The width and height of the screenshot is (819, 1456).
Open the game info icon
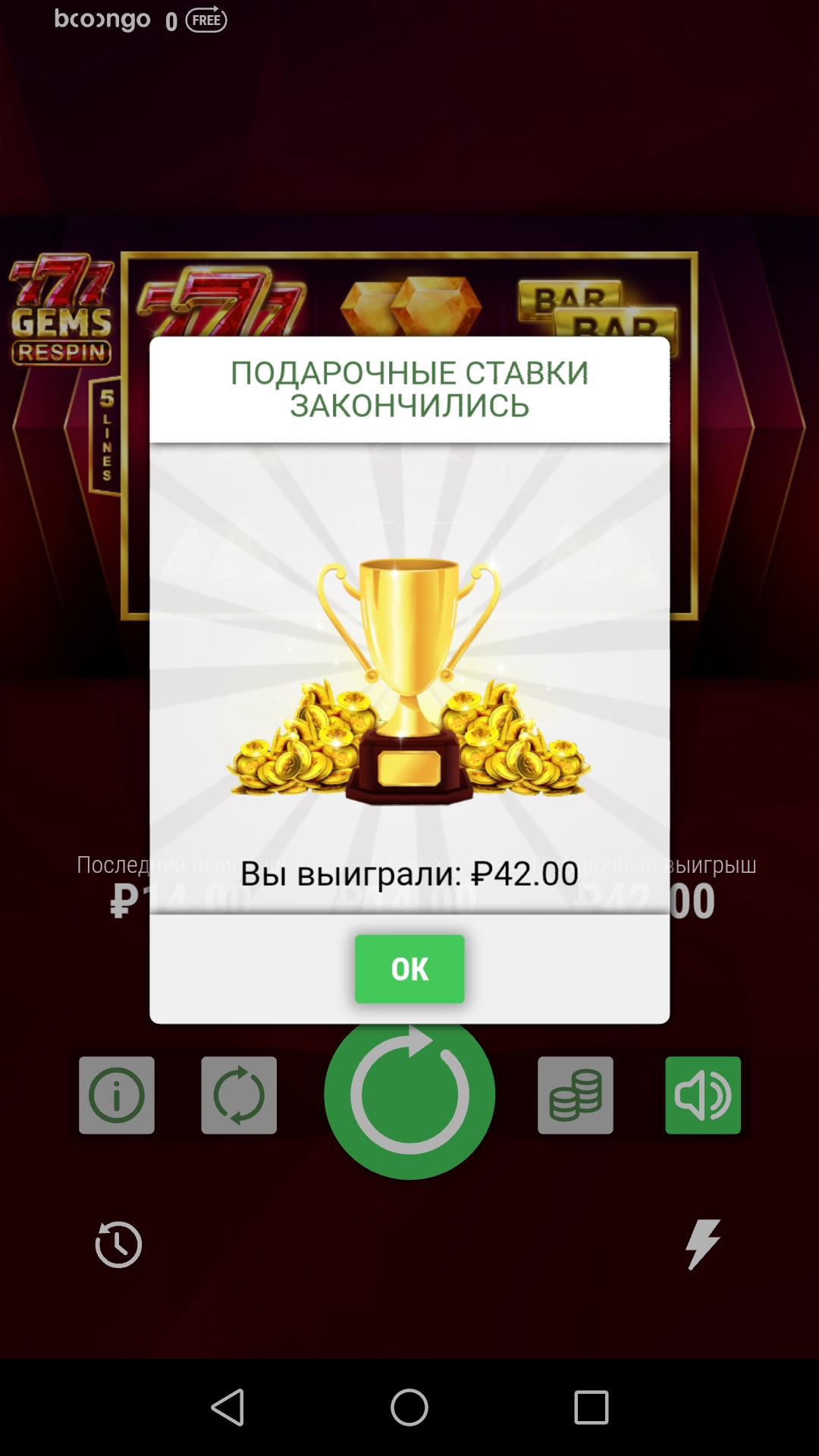coord(117,1095)
